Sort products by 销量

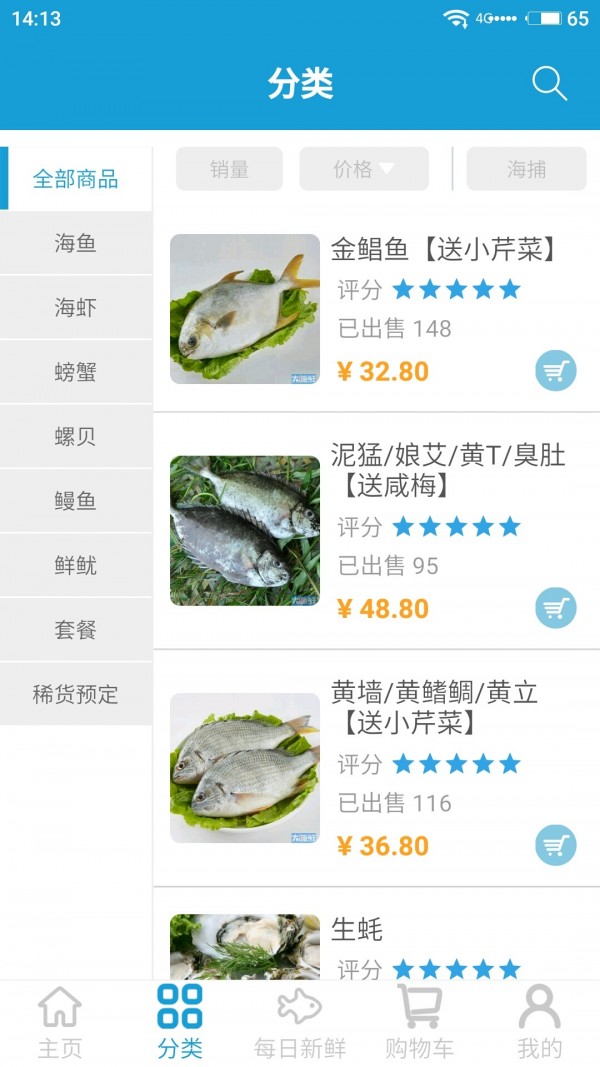pos(229,169)
